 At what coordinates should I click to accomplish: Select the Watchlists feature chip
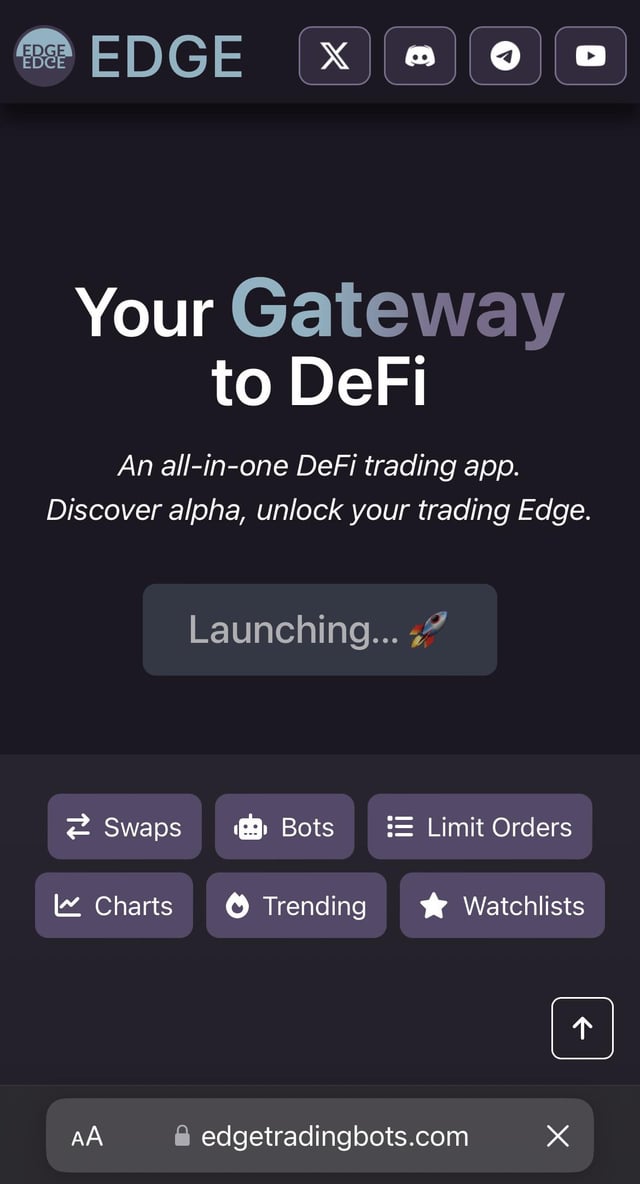point(502,906)
